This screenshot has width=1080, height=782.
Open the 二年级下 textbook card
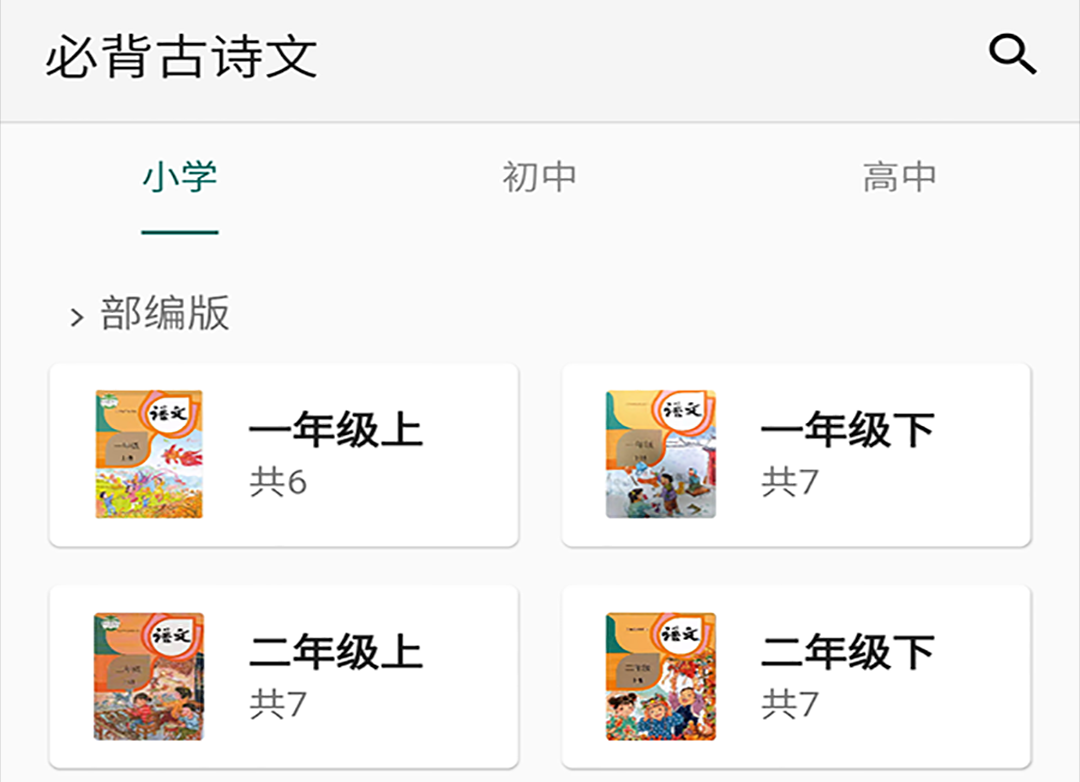coord(796,677)
